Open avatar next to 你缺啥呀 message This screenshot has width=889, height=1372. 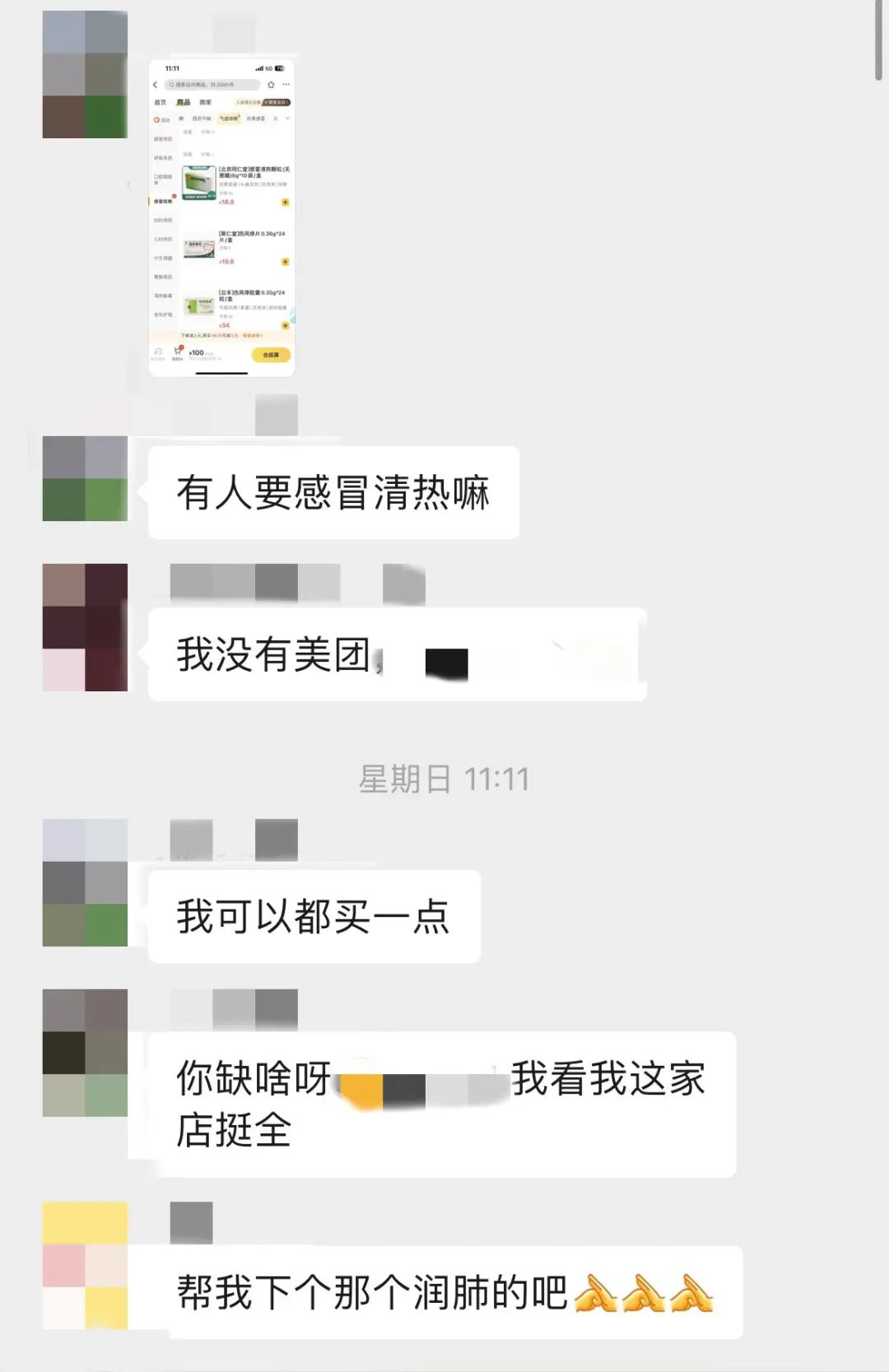coord(85,1053)
